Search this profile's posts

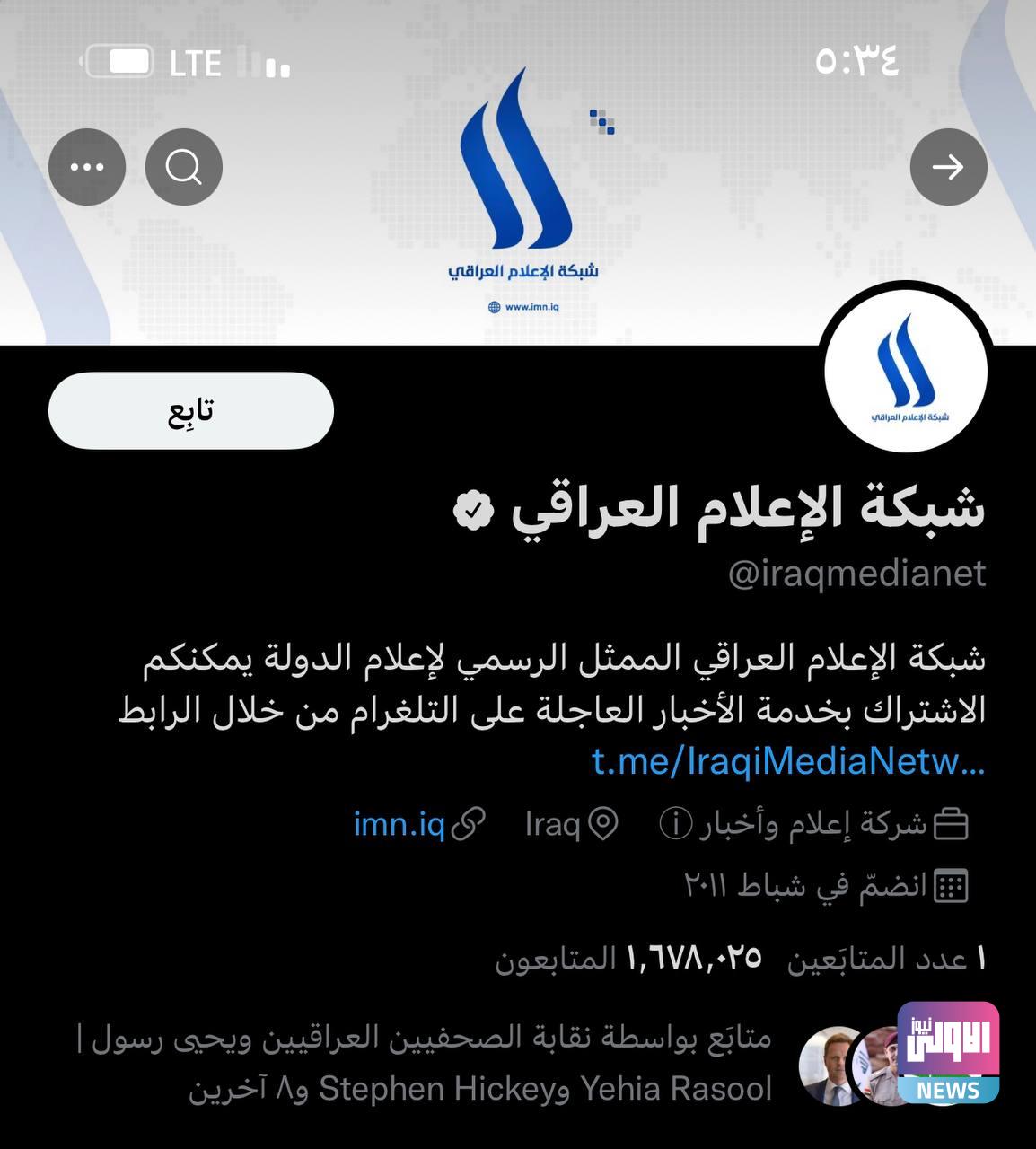point(184,167)
